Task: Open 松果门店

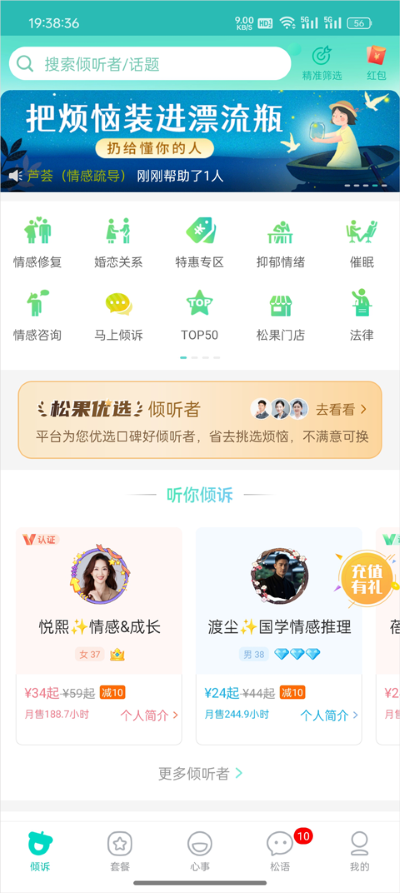Action: 280,315
